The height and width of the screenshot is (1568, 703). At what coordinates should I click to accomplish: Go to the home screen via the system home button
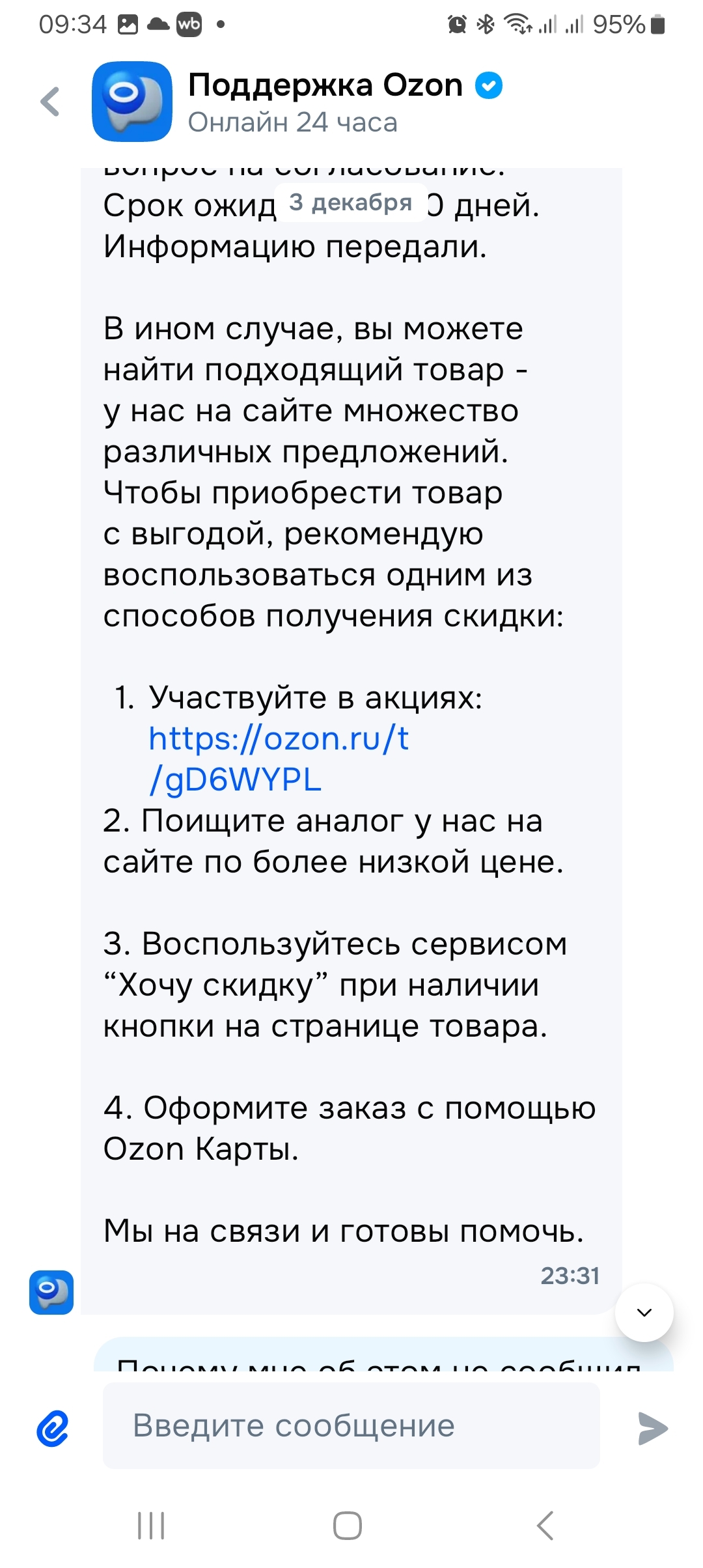click(x=348, y=1525)
